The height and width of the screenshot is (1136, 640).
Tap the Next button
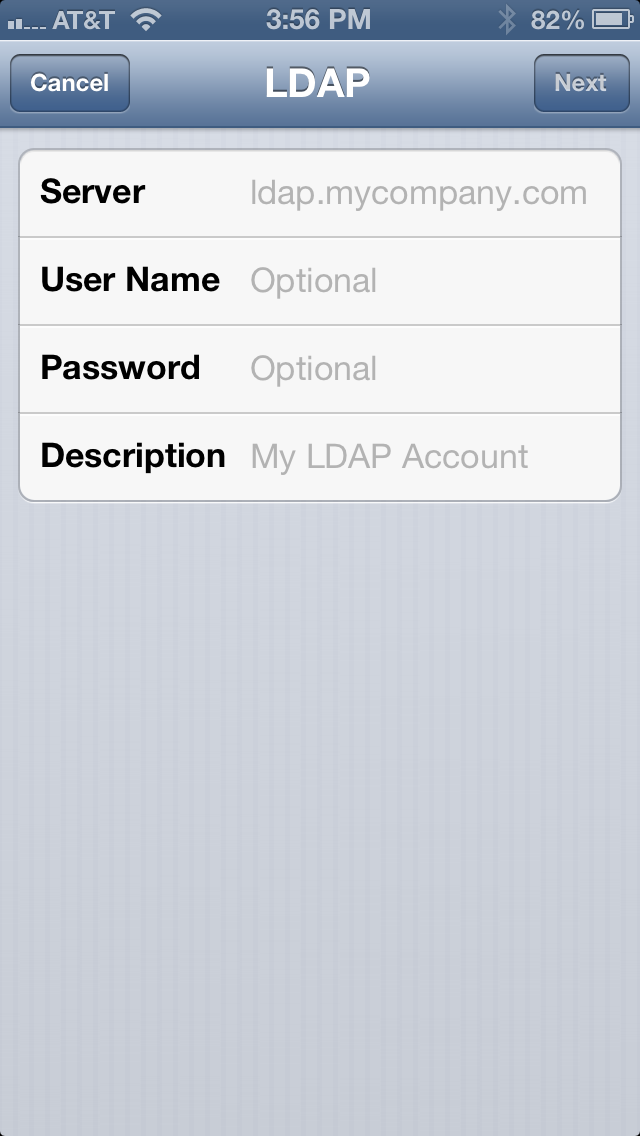pos(581,83)
